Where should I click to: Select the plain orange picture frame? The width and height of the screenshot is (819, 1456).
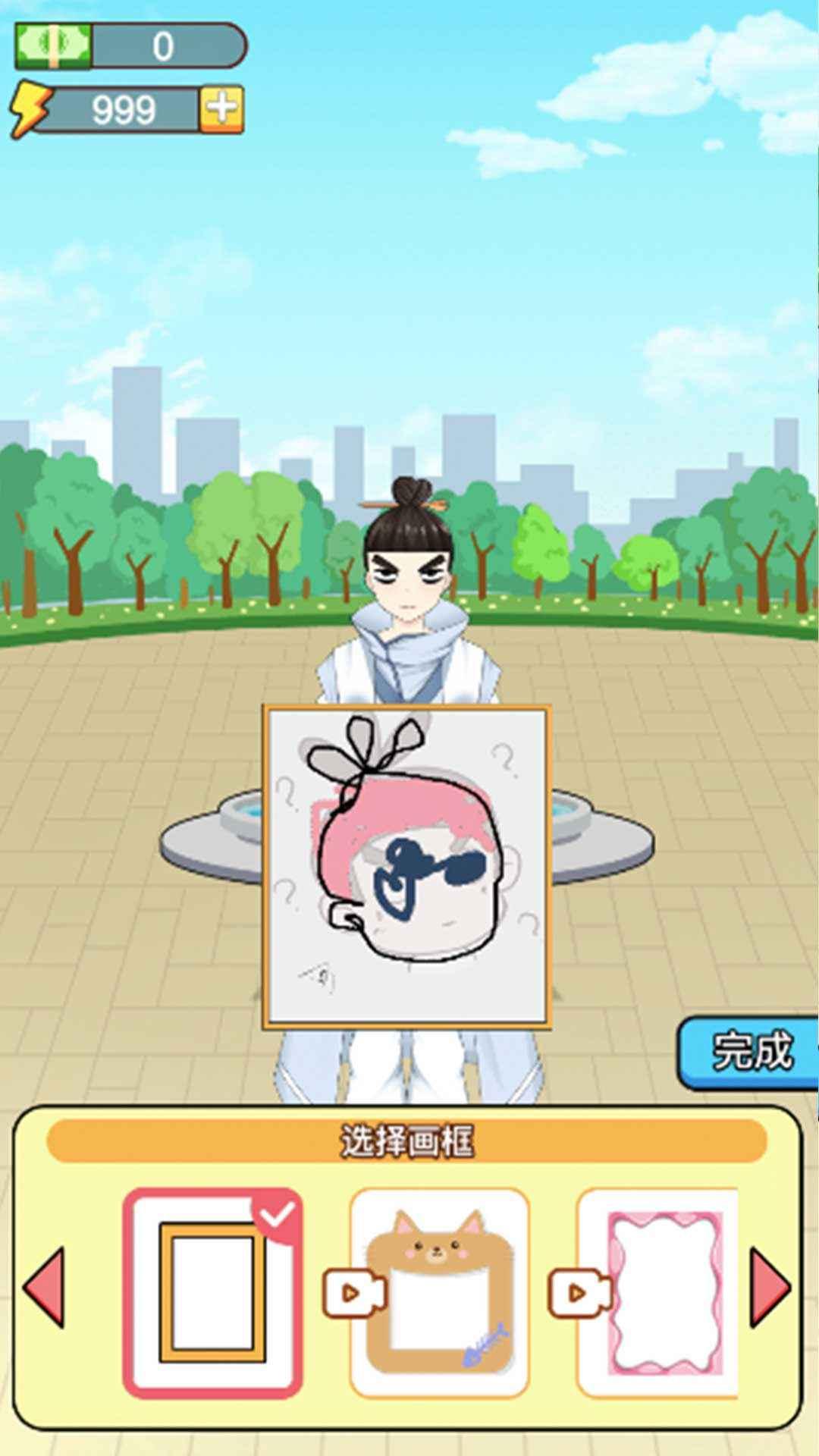tap(212, 1292)
